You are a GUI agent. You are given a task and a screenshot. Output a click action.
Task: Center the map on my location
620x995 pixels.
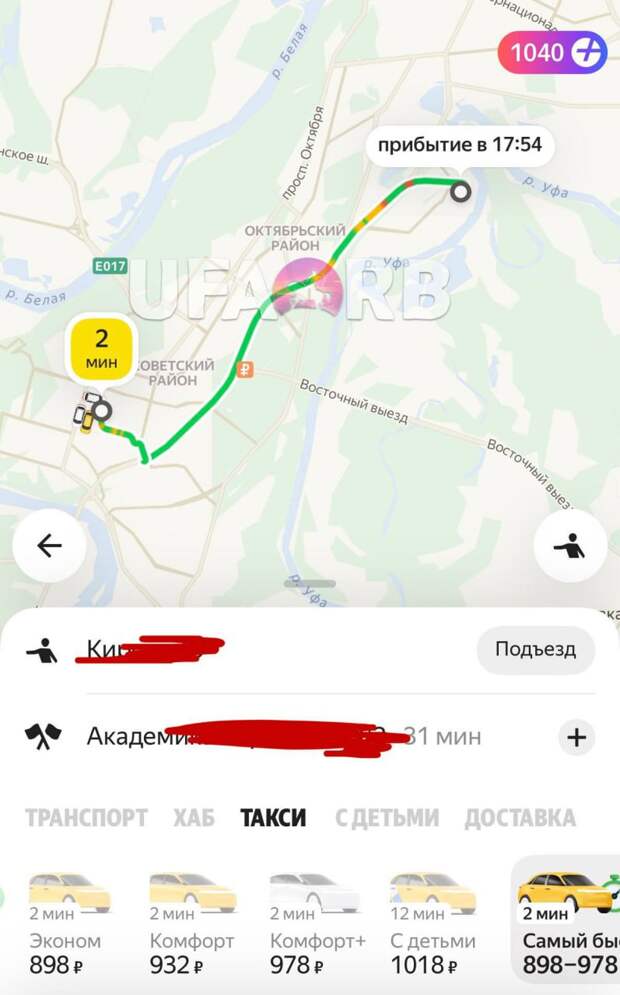570,546
